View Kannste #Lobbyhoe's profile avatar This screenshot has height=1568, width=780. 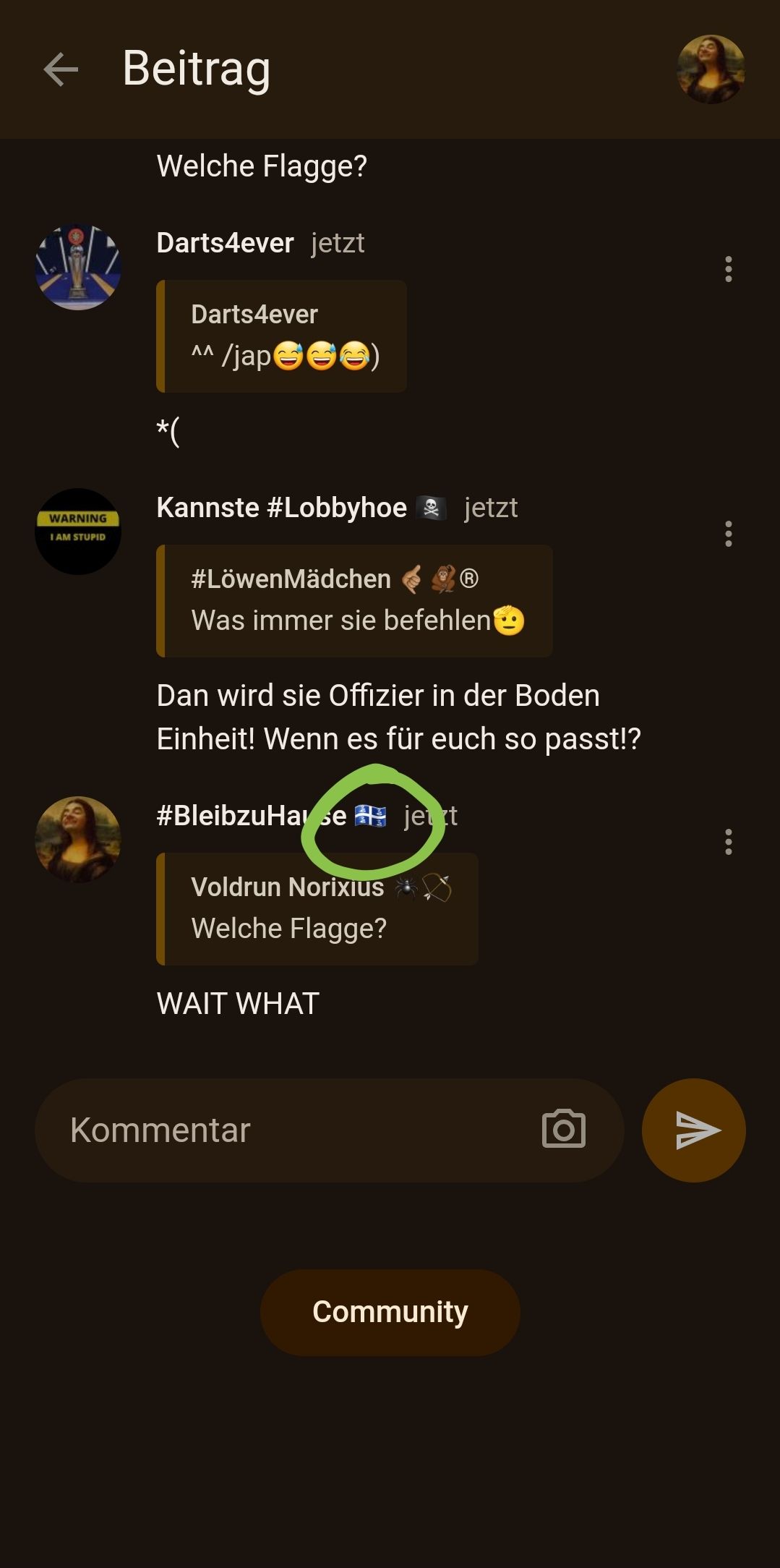(x=78, y=532)
